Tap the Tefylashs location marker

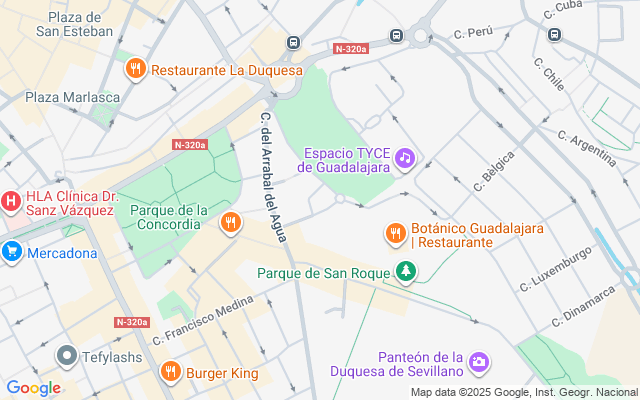pos(67,355)
